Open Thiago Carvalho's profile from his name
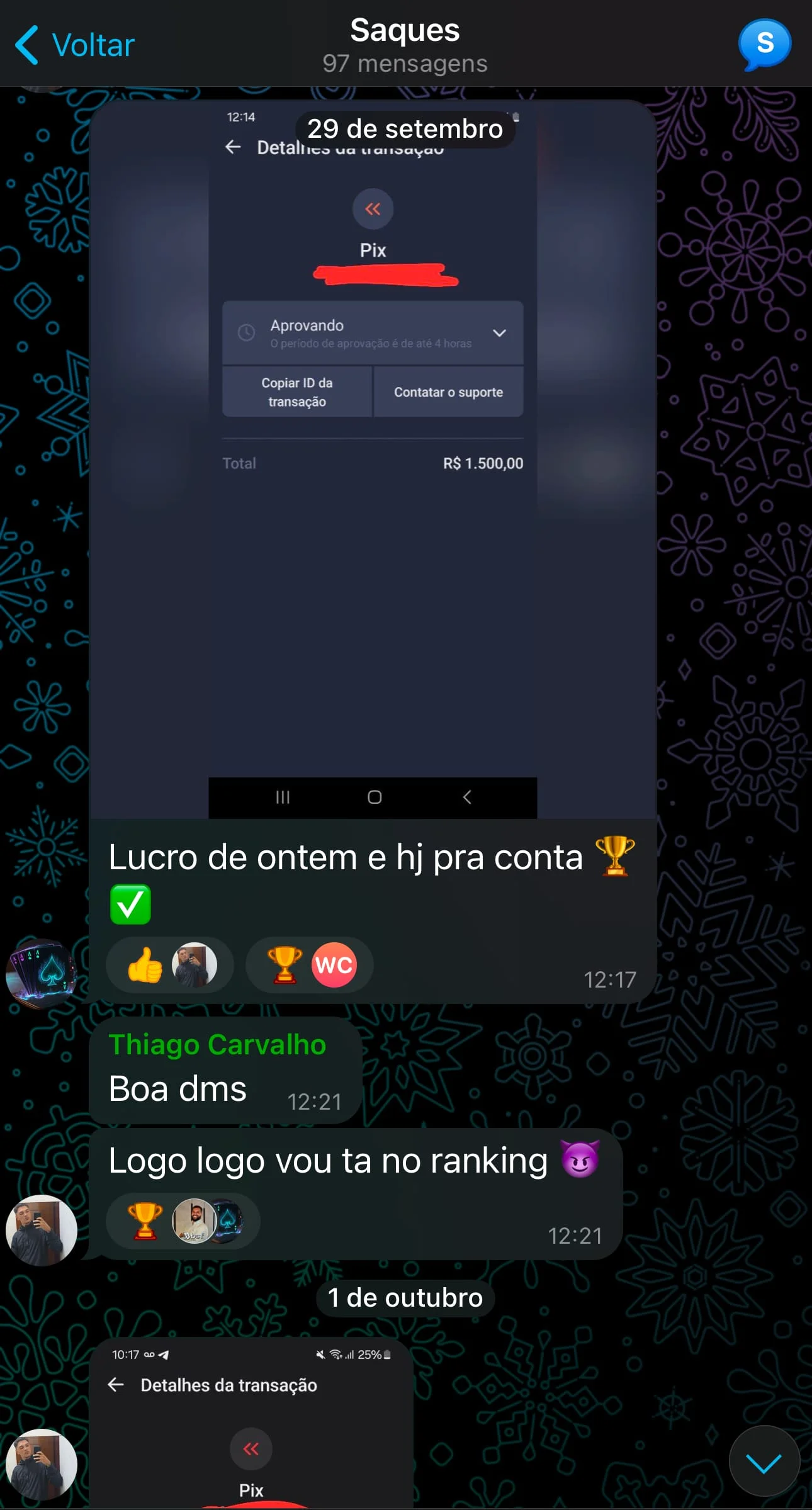 217,1045
